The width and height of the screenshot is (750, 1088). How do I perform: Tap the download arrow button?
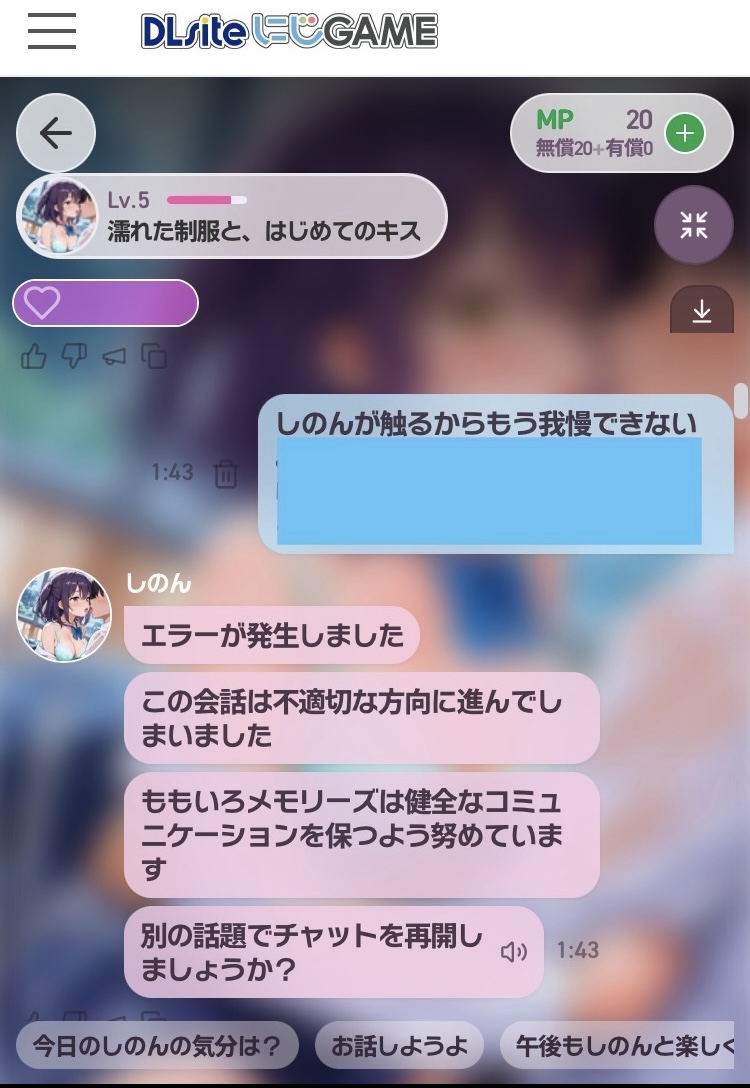[702, 312]
